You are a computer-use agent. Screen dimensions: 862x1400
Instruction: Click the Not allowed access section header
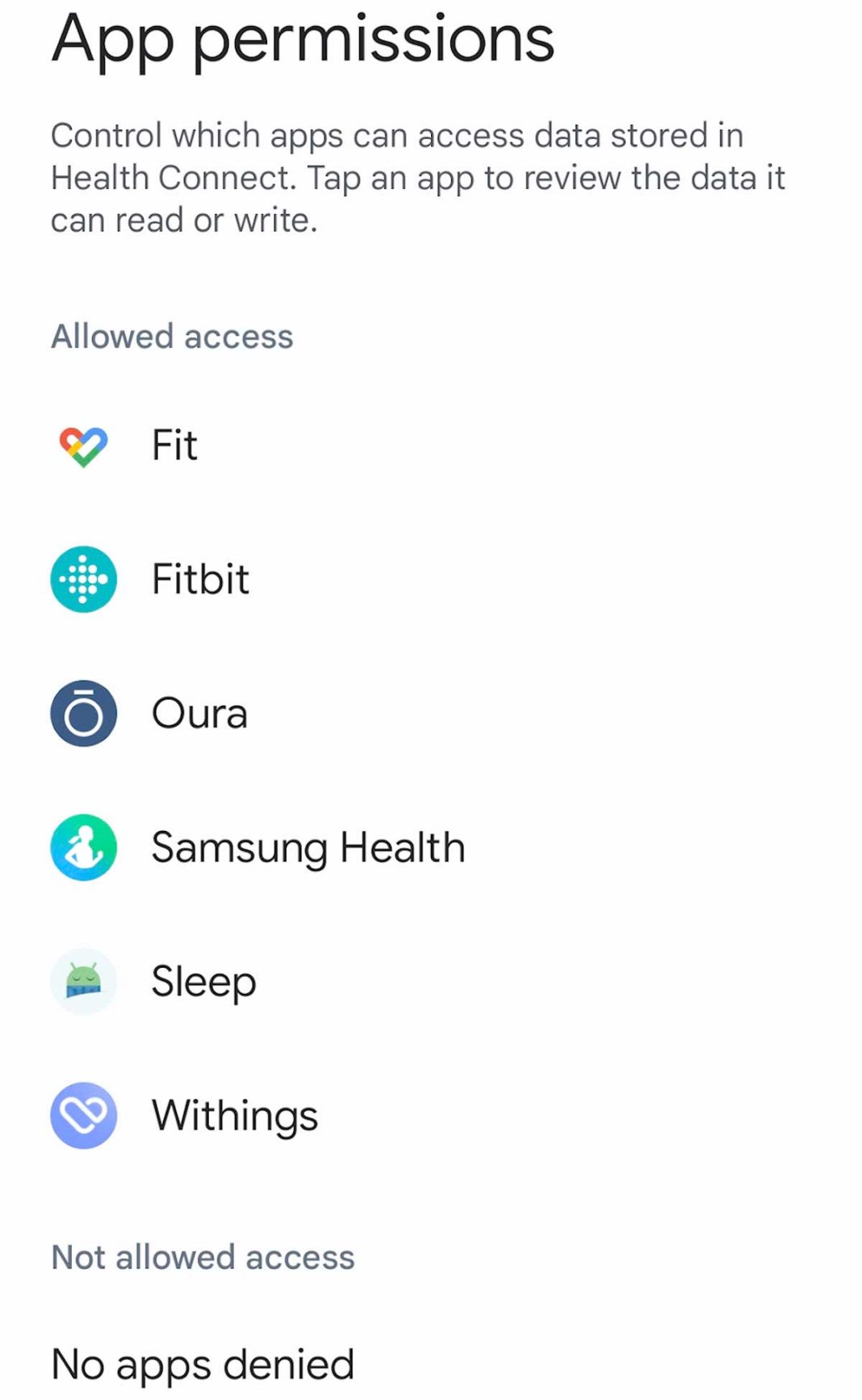click(x=203, y=1257)
